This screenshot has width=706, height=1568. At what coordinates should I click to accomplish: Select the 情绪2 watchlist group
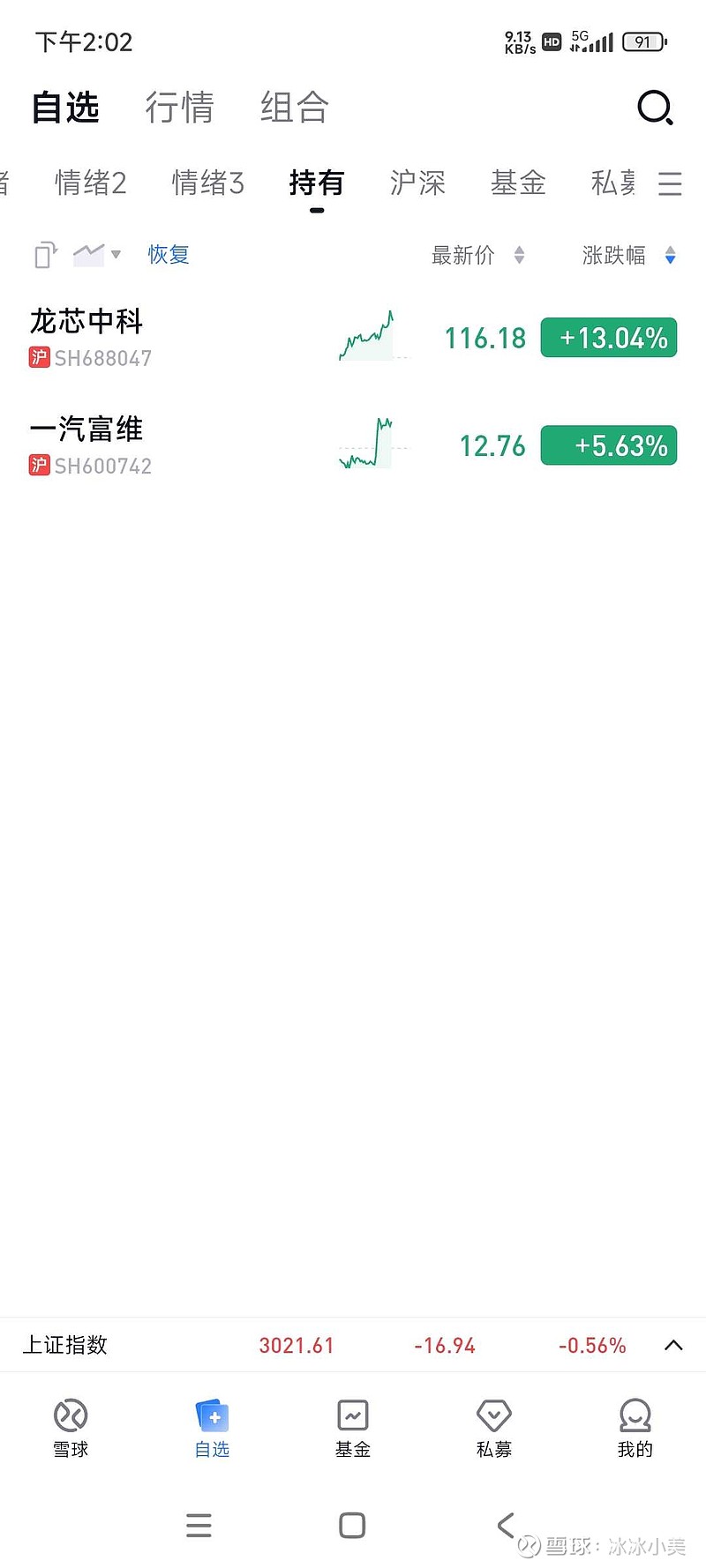(91, 183)
